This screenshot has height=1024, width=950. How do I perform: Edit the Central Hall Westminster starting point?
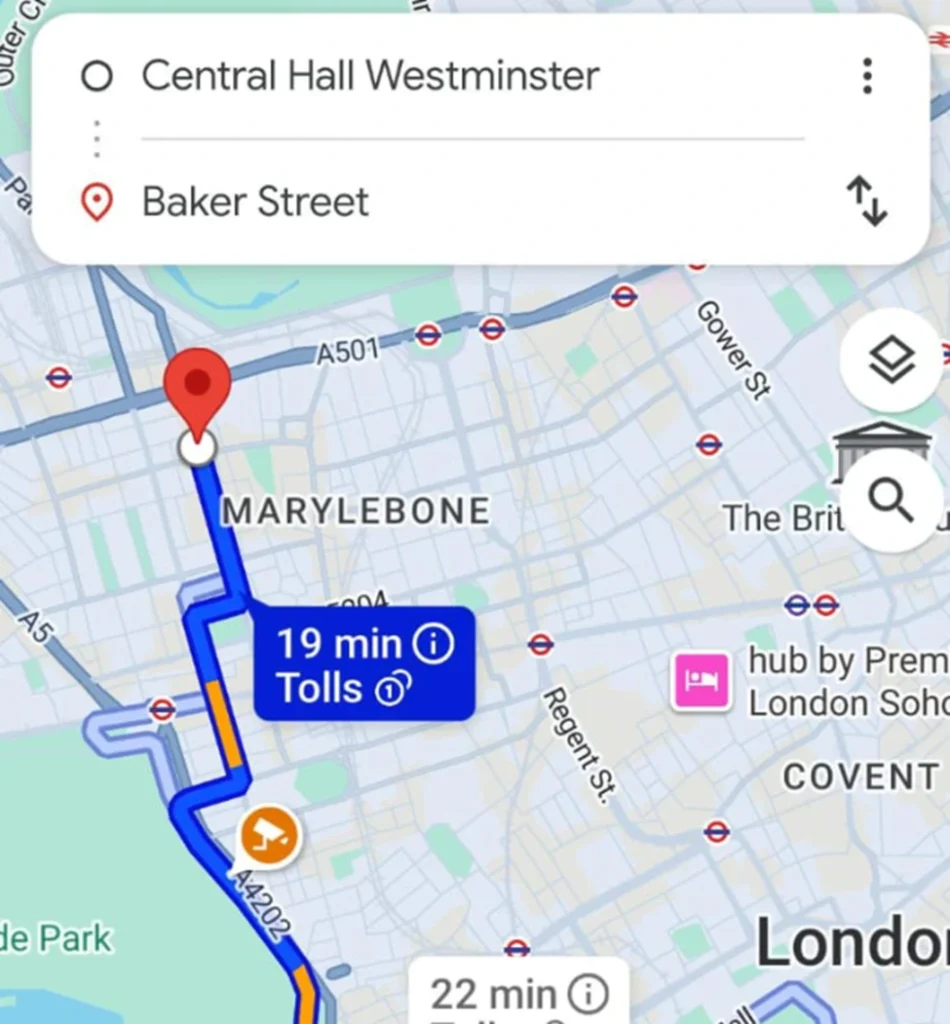[x=370, y=76]
